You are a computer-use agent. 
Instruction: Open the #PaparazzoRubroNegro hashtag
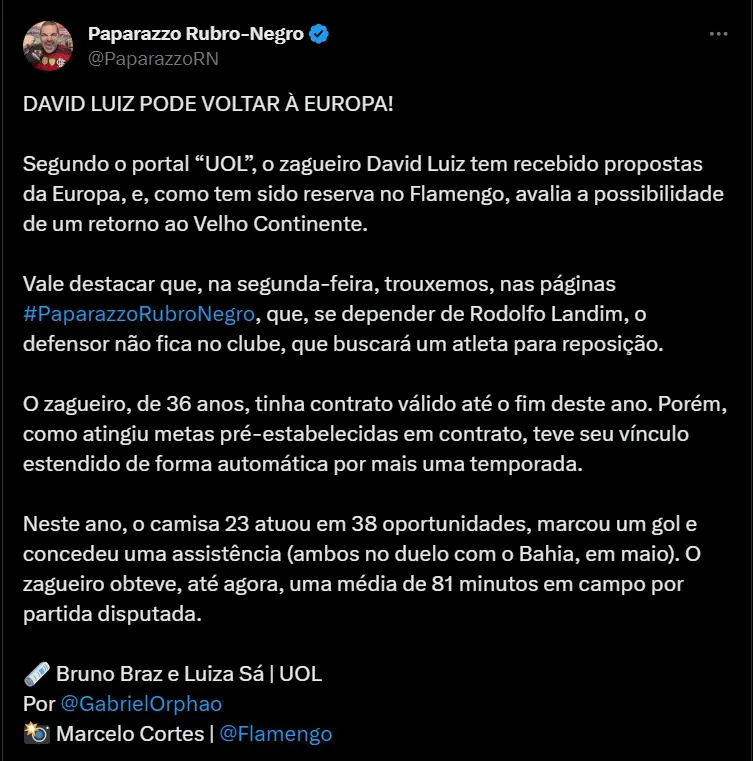(139, 314)
